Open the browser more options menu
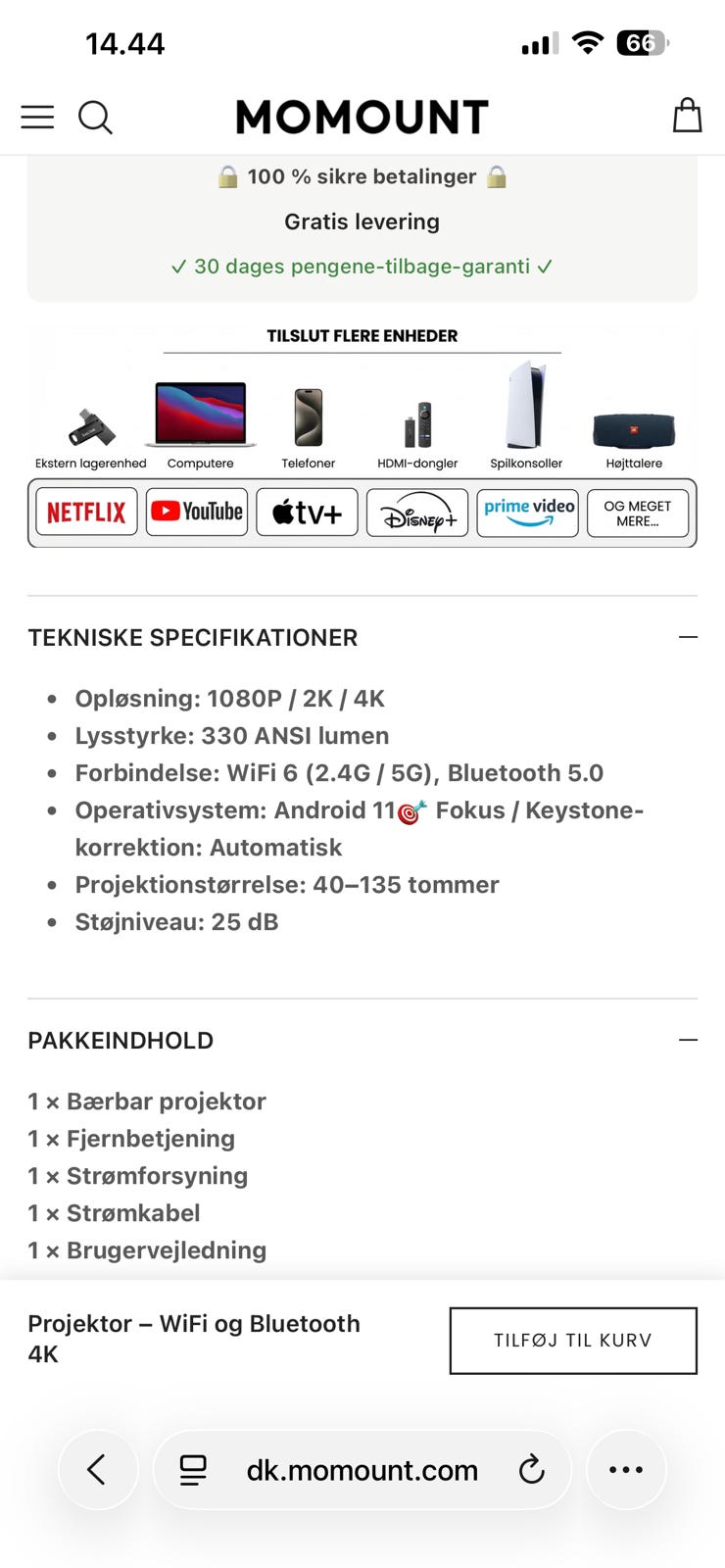 pos(626,1469)
